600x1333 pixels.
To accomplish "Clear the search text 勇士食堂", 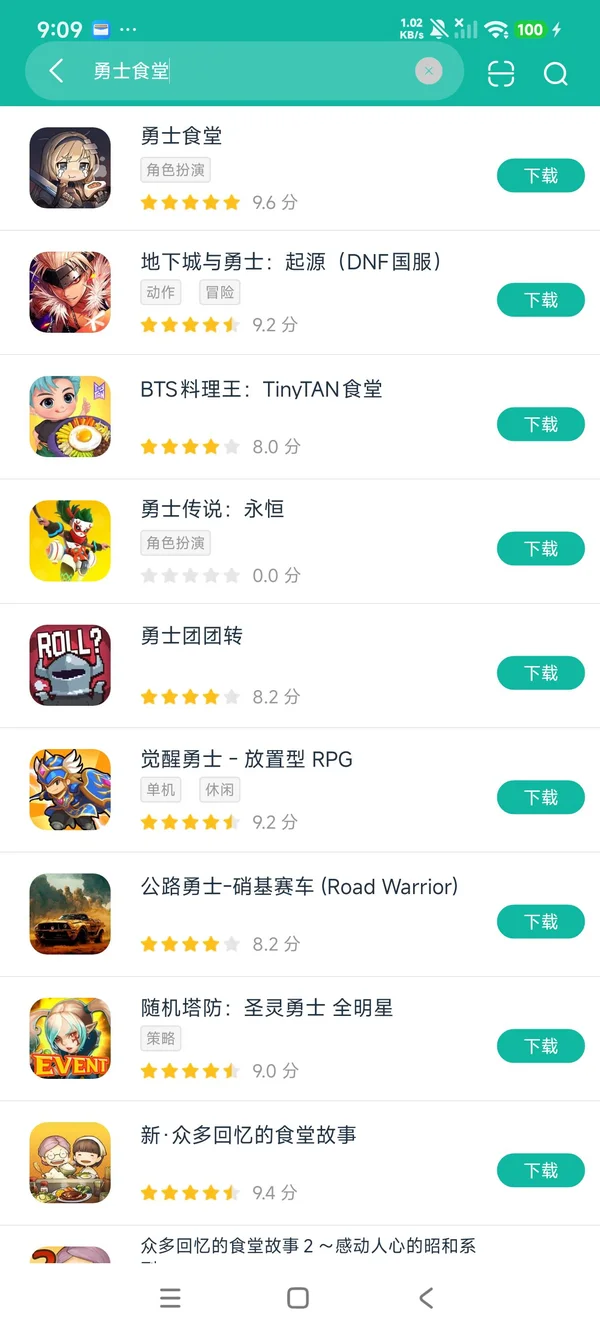I will [428, 71].
